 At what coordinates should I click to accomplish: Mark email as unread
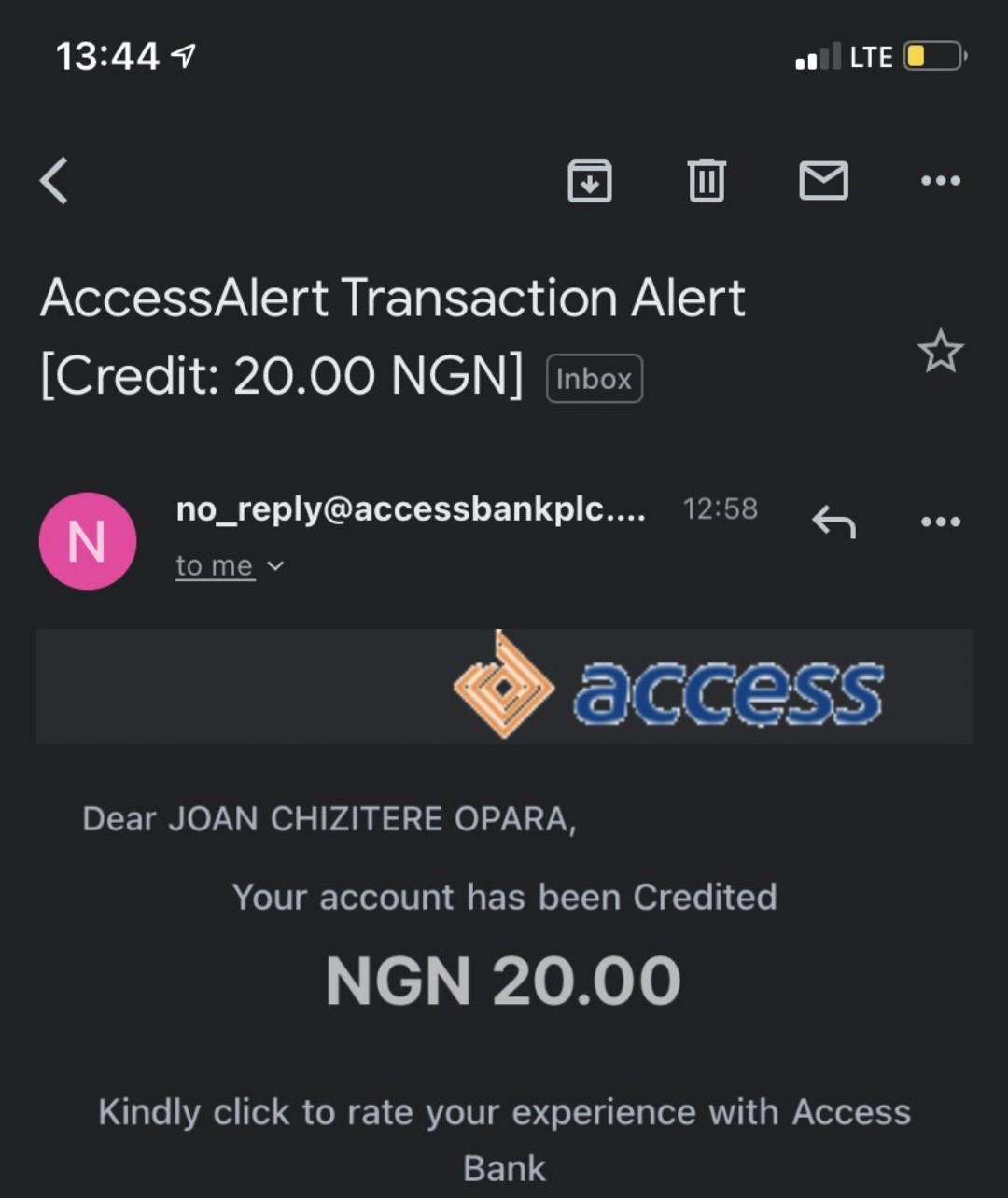click(x=823, y=180)
